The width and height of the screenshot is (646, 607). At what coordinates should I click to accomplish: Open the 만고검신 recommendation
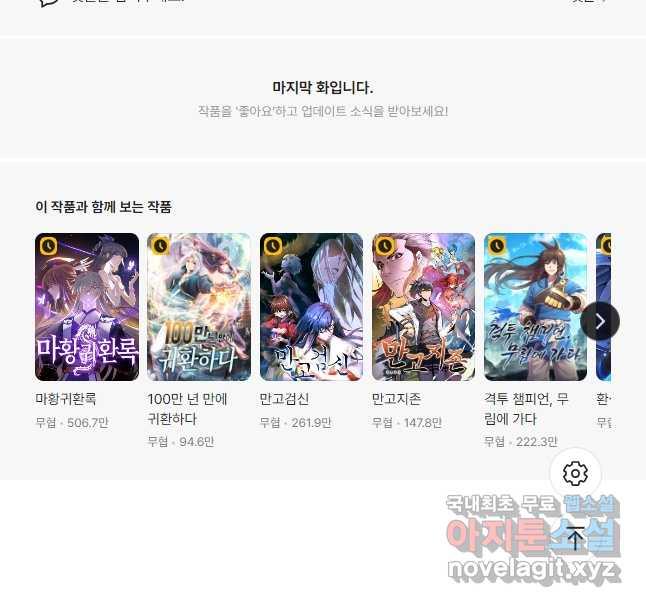311,307
